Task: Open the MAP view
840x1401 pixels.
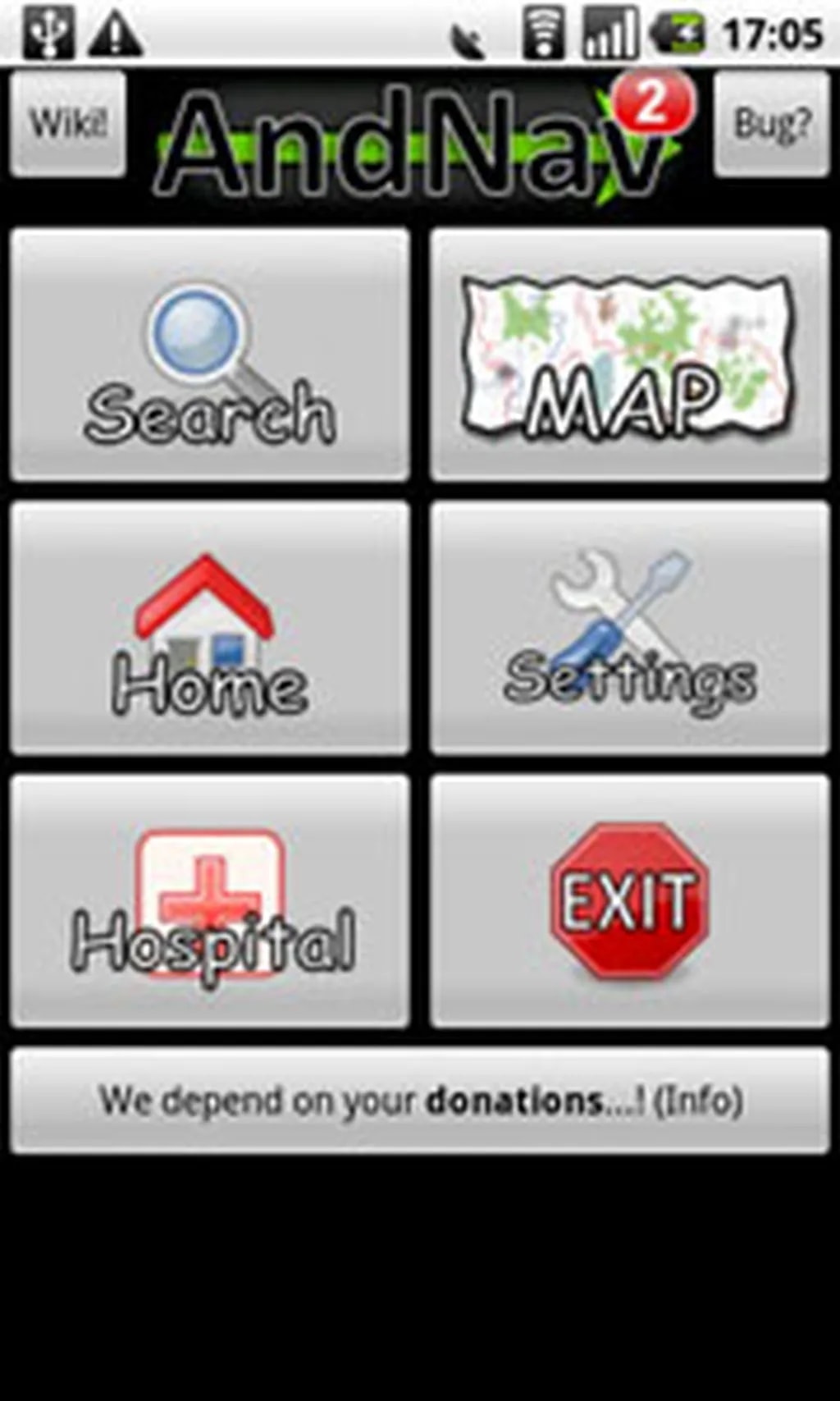Action: (630, 355)
